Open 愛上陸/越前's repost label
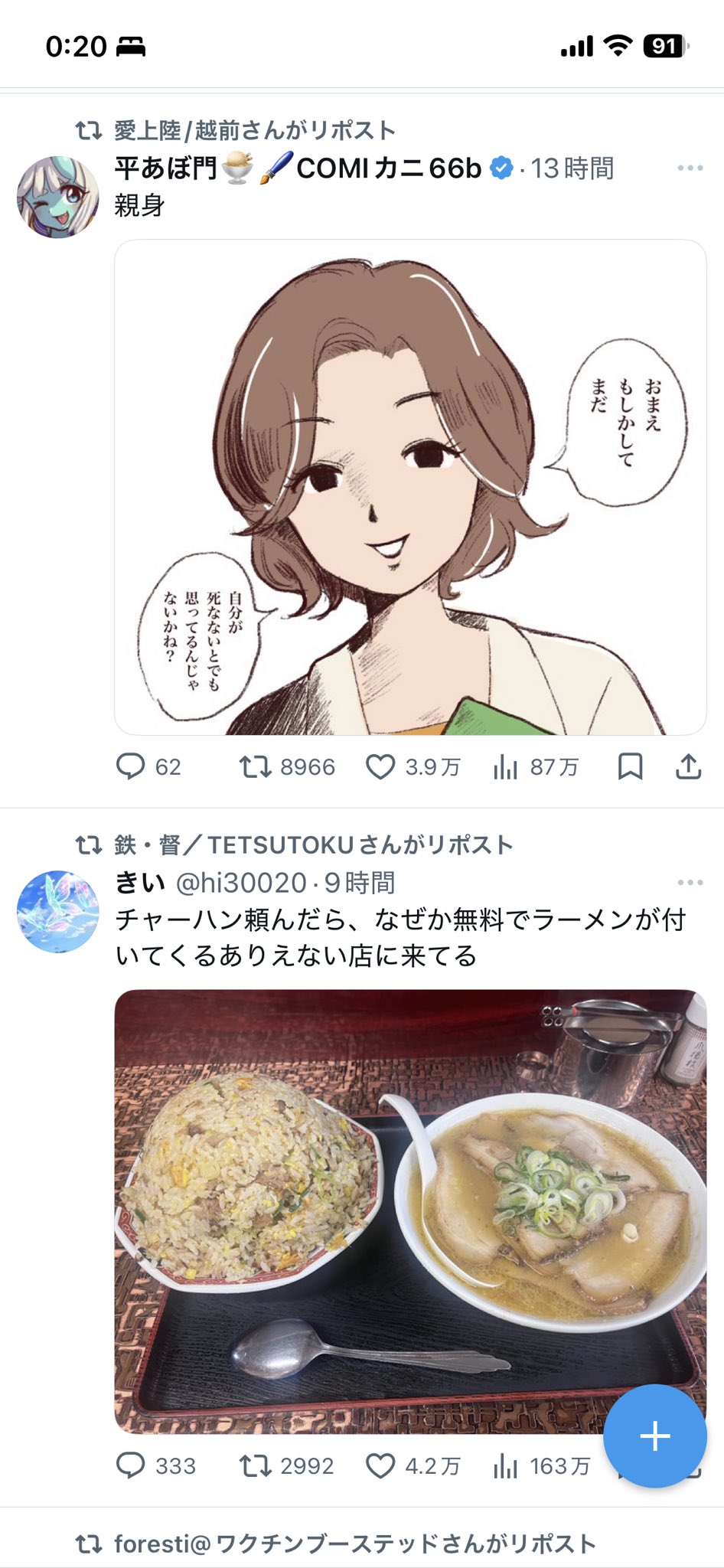This screenshot has height=1568, width=724. 236,131
